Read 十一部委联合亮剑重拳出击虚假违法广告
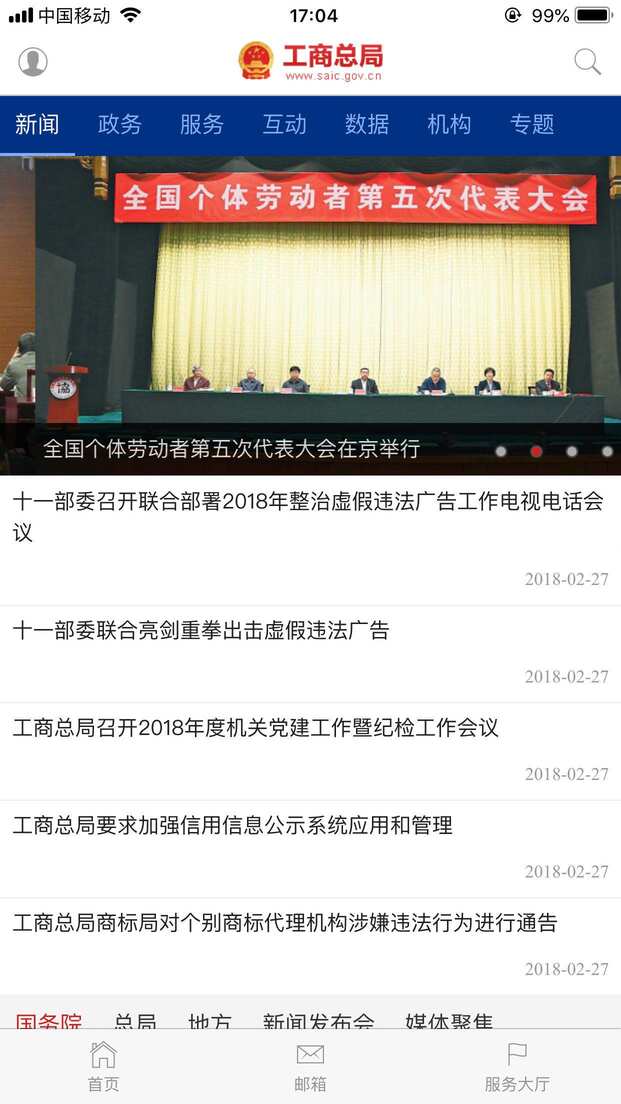Viewport: 621px width, 1104px height. click(200, 631)
